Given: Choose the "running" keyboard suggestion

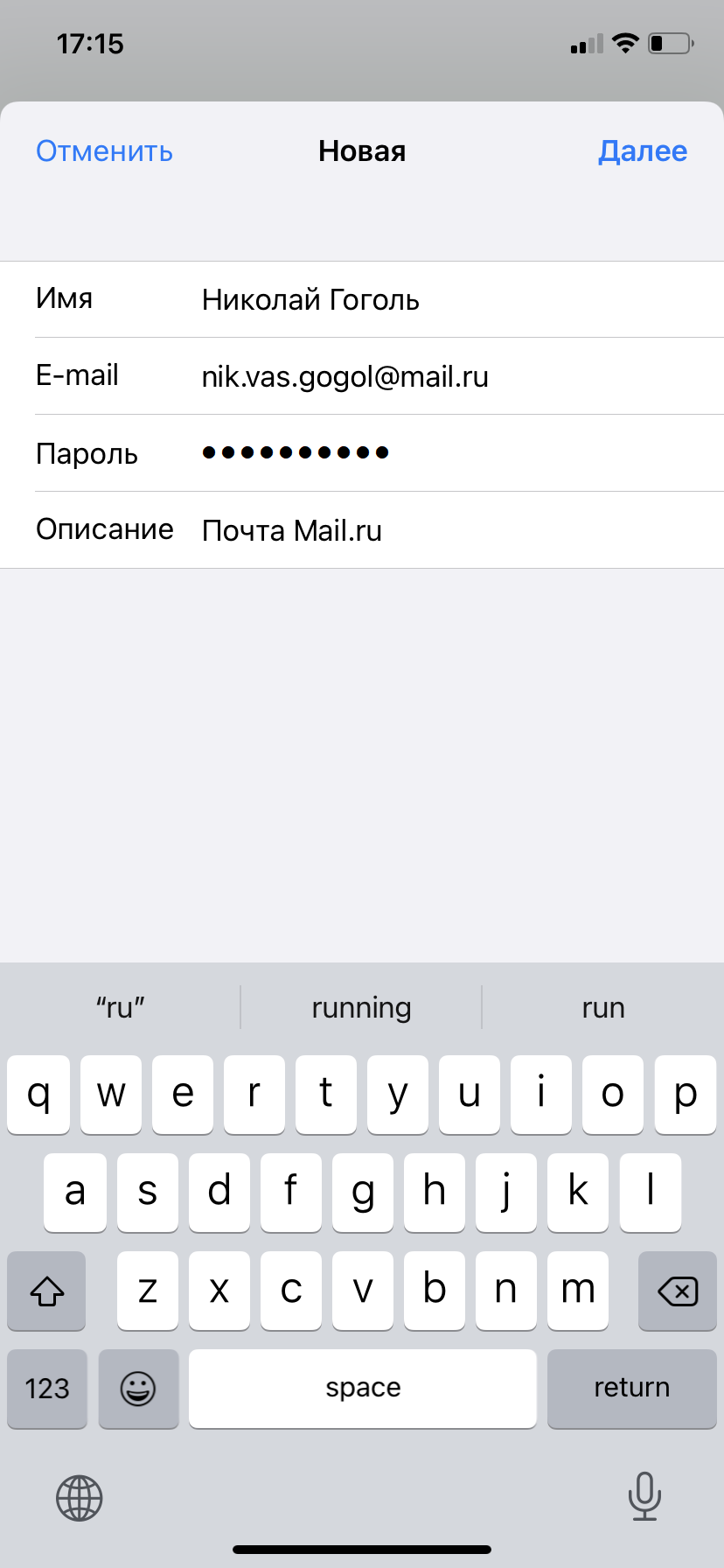Looking at the screenshot, I should (x=361, y=1007).
